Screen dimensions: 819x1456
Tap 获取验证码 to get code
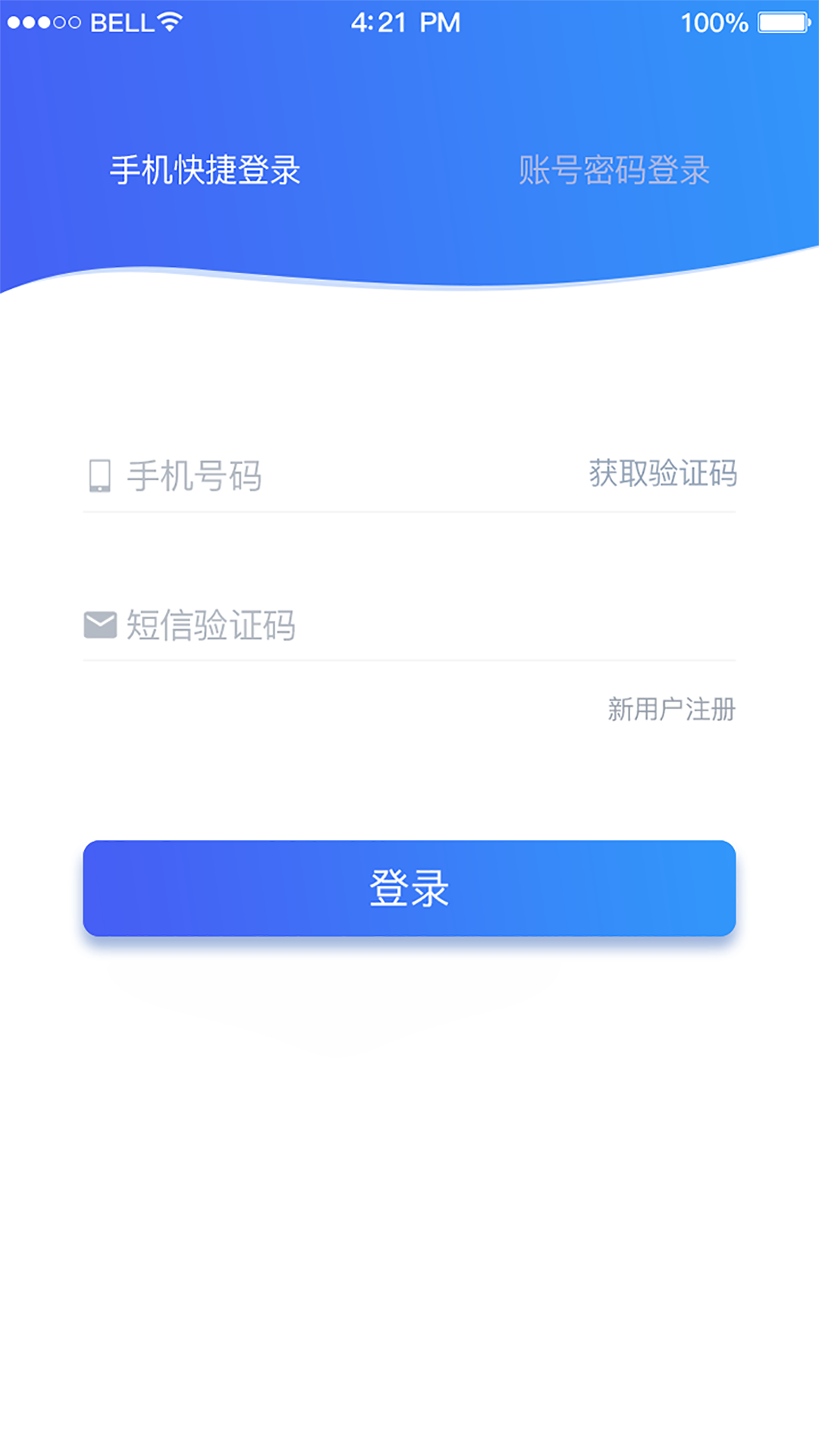click(x=663, y=474)
